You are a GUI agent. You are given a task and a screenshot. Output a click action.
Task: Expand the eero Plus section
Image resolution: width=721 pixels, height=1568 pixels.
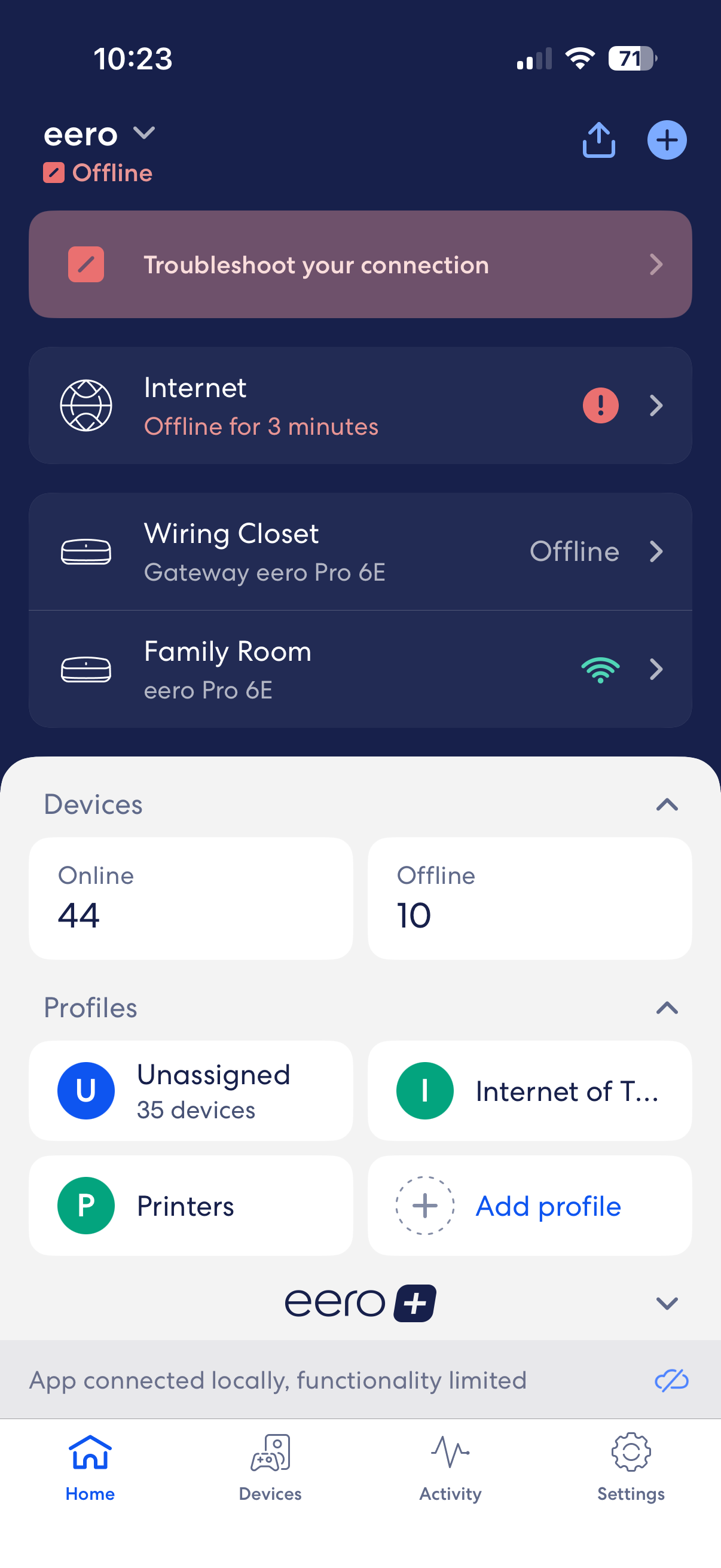coord(667,1304)
